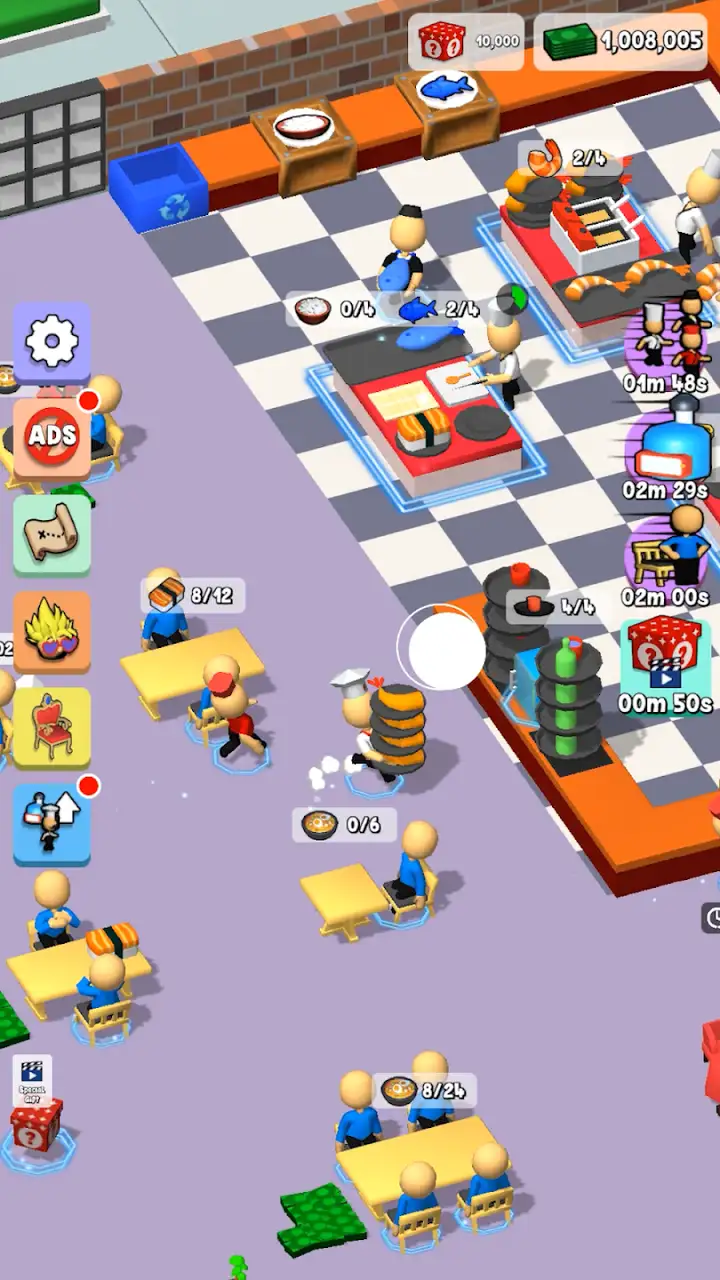The image size is (720, 1280).
Task: Open the settings gear
Action: [52, 342]
